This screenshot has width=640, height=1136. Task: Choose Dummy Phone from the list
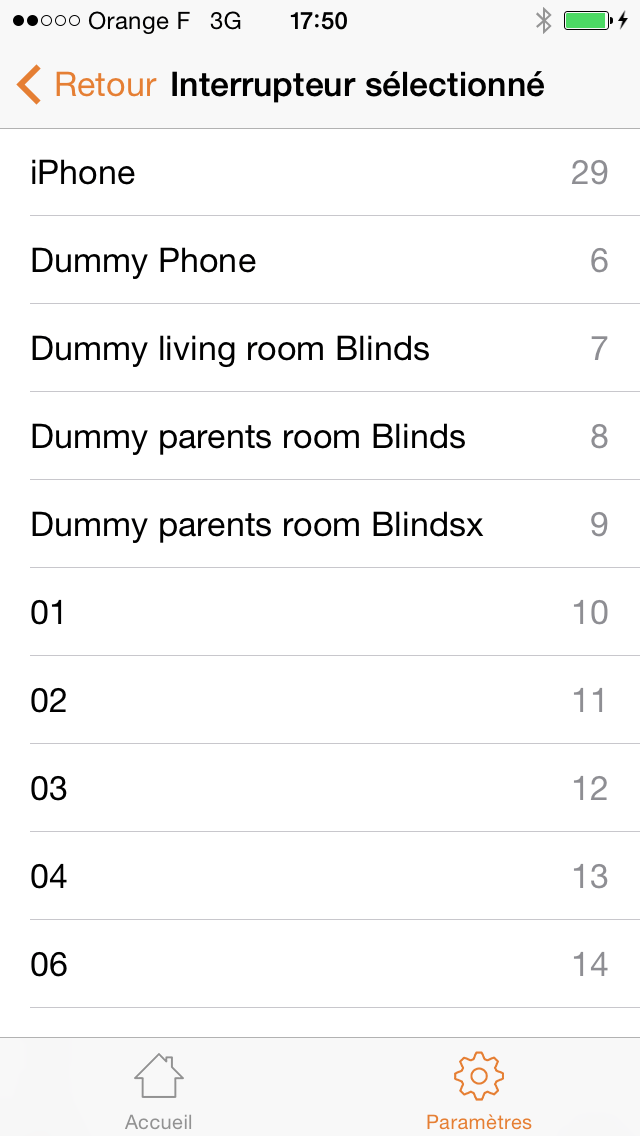[320, 261]
